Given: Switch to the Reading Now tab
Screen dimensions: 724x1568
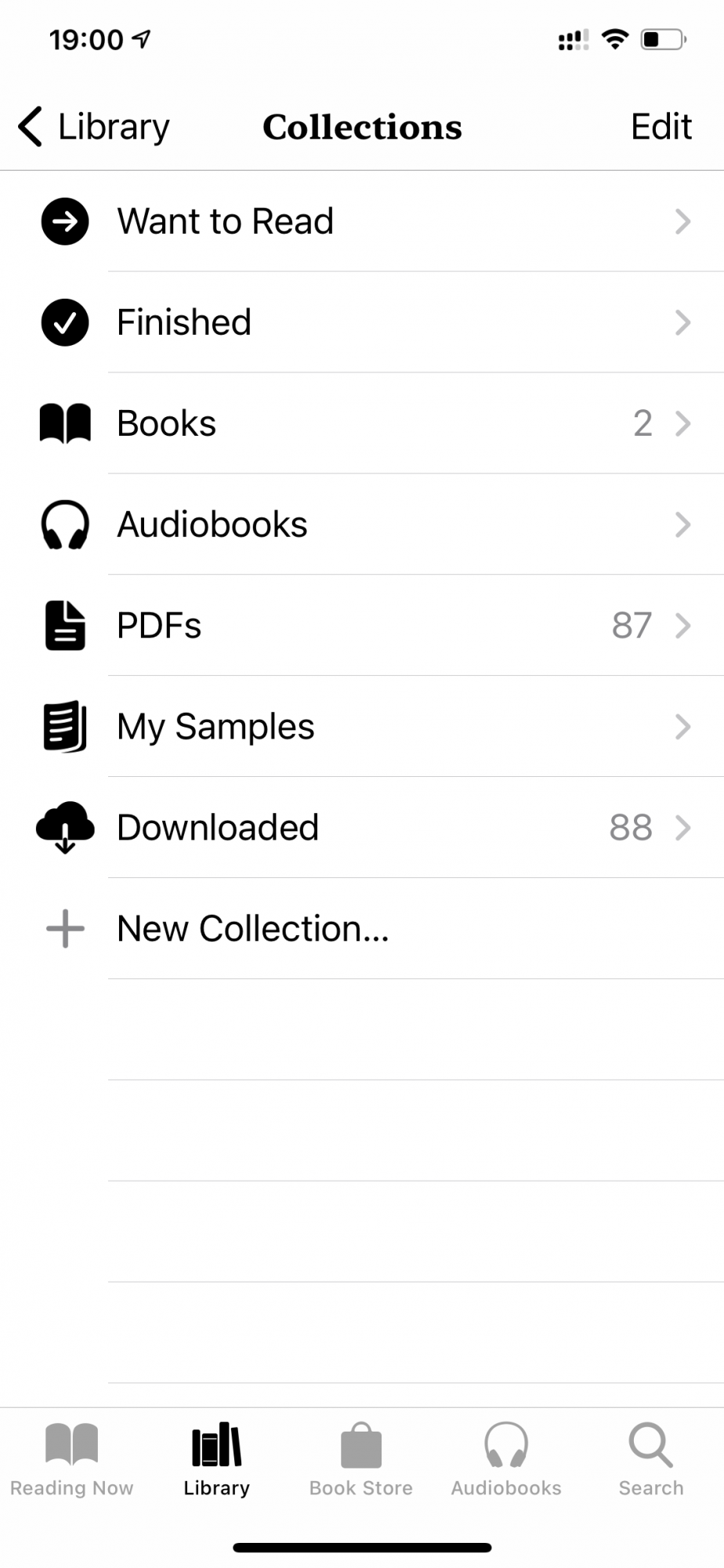Looking at the screenshot, I should (x=72, y=1459).
